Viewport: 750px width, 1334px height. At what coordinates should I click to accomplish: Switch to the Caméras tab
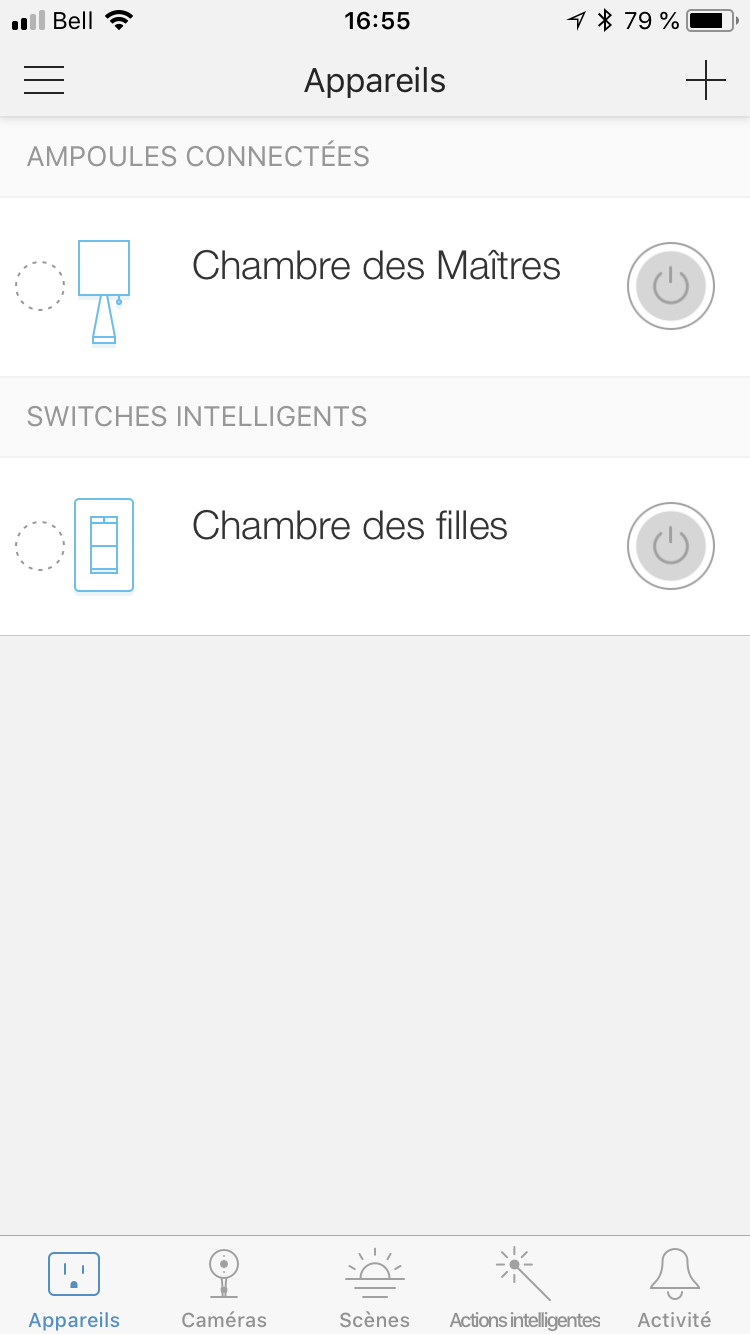pyautogui.click(x=224, y=1288)
